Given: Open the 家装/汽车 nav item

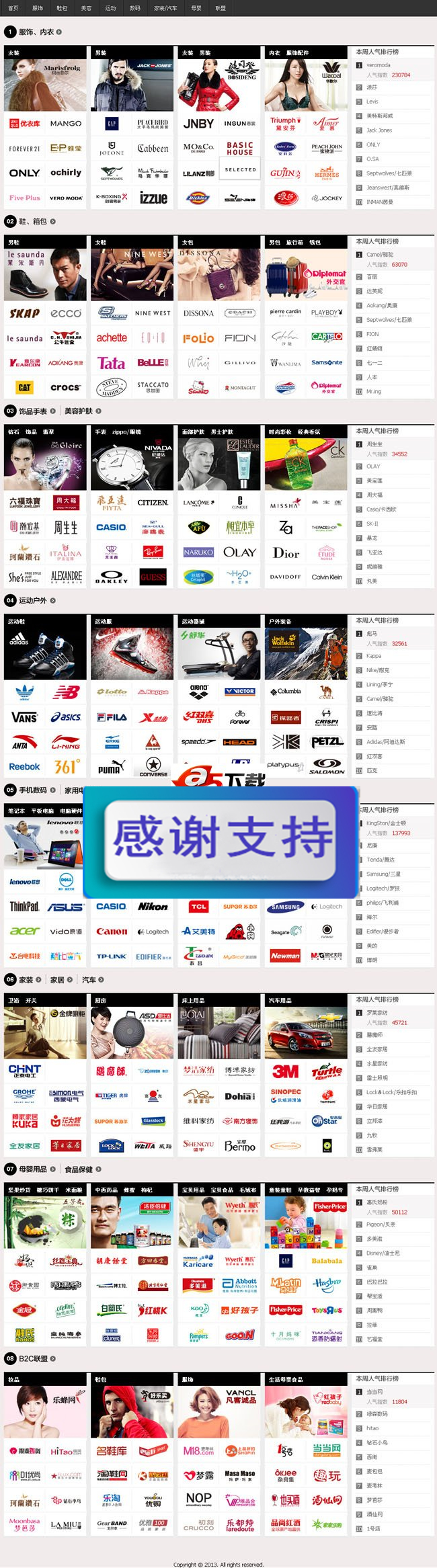Looking at the screenshot, I should pos(165,8).
